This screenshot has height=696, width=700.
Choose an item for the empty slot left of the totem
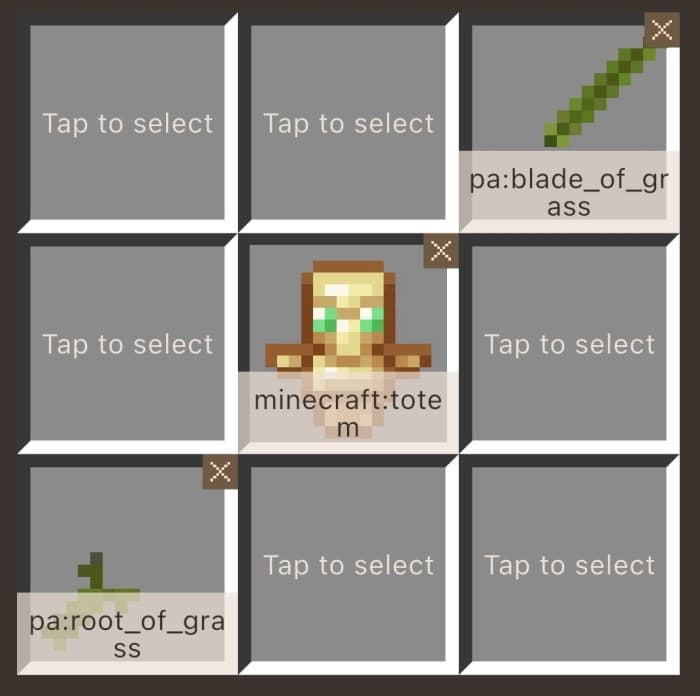pyautogui.click(x=127, y=345)
